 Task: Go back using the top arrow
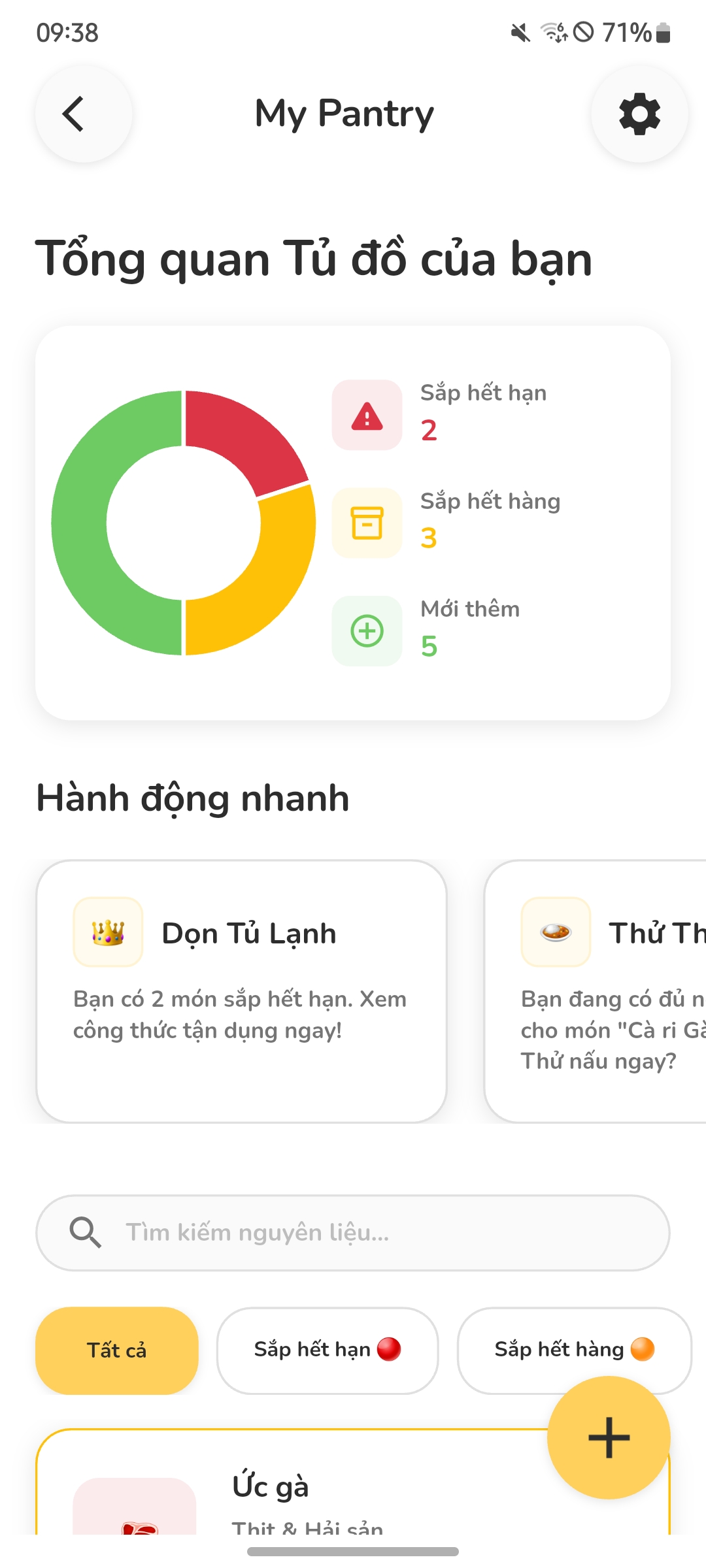(84, 114)
